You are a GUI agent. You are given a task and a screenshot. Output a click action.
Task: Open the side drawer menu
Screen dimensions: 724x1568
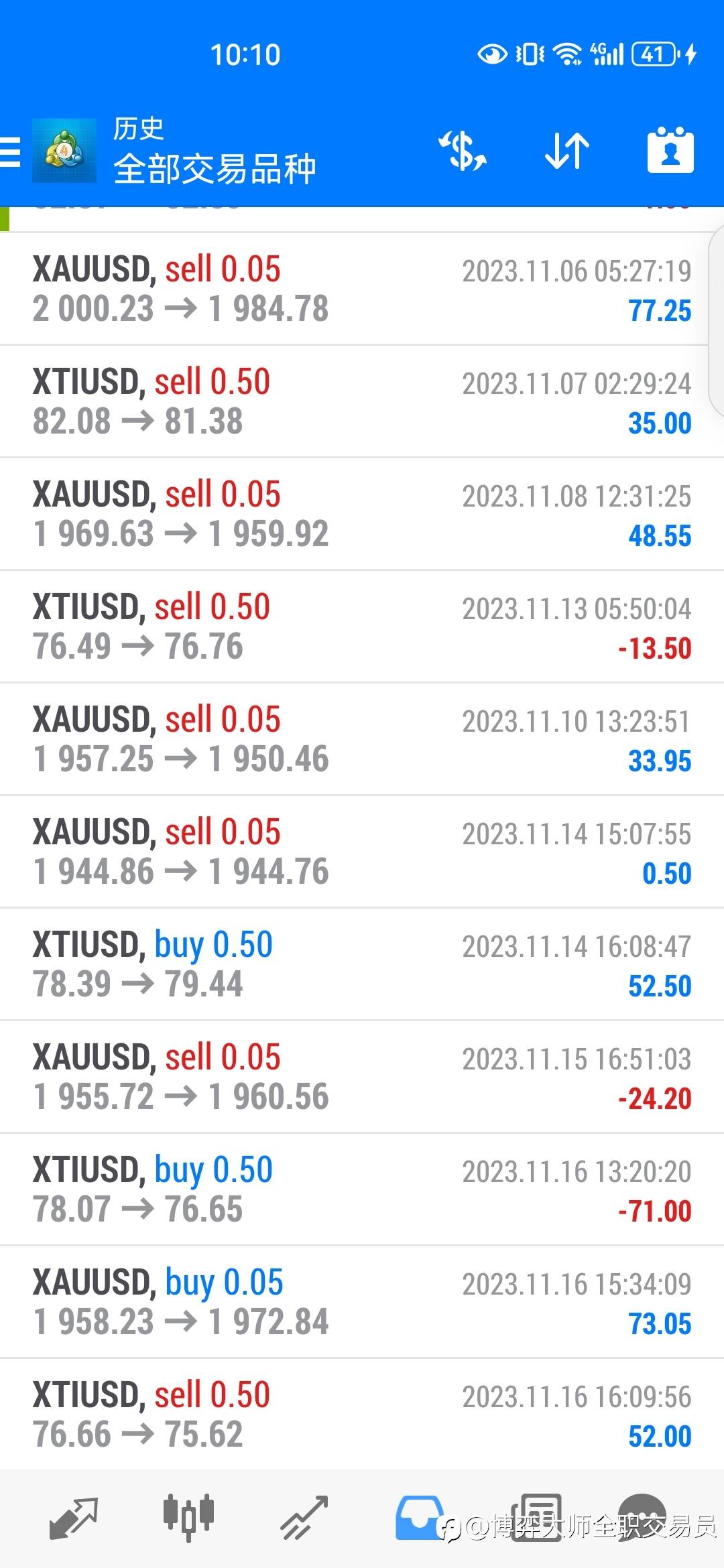coord(11,151)
